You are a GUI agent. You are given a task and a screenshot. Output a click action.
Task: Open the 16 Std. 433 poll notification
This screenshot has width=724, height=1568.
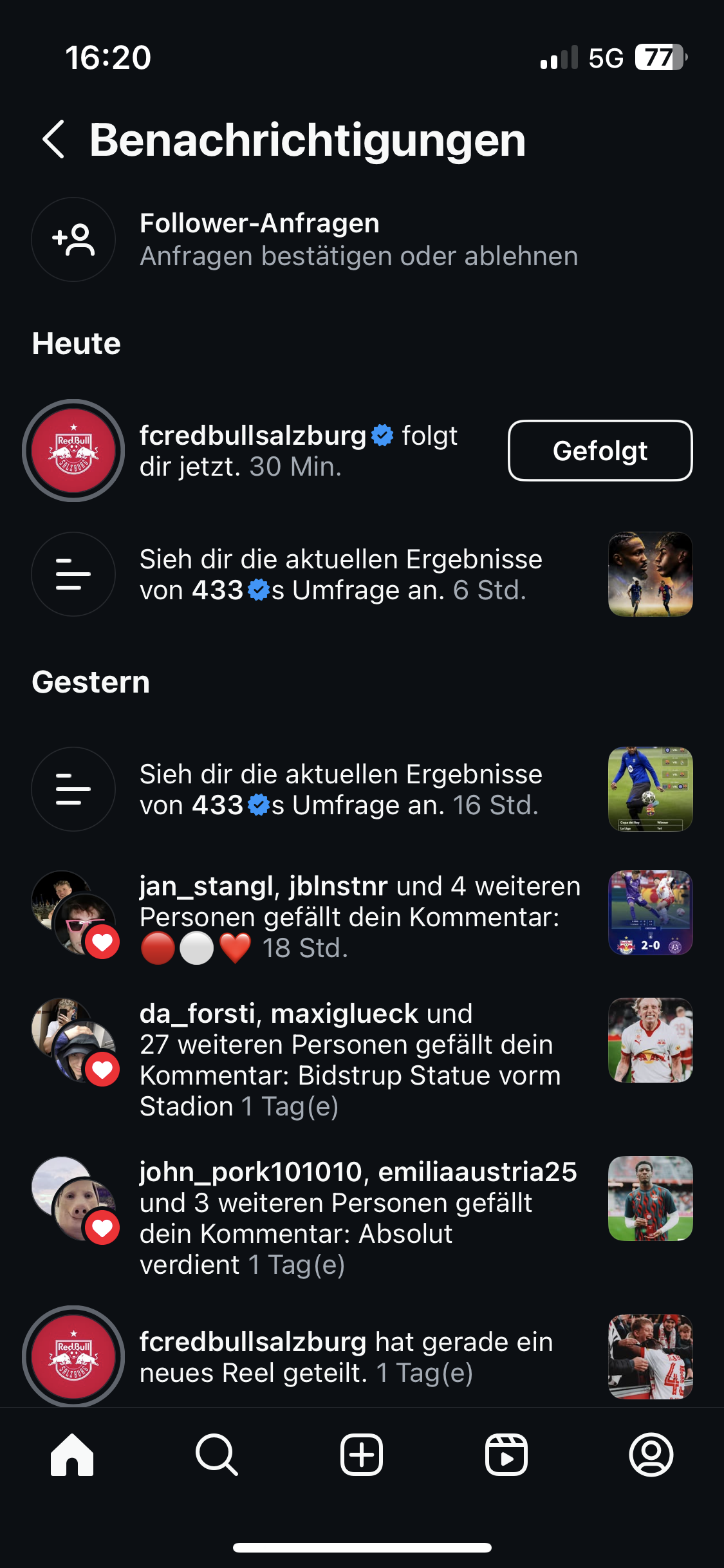point(340,790)
